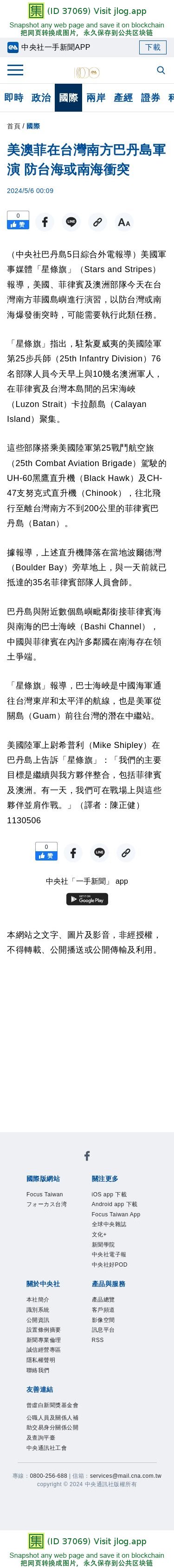The width and height of the screenshot is (174, 1568).
Task: Switch to the 即時 tab
Action: (13, 97)
